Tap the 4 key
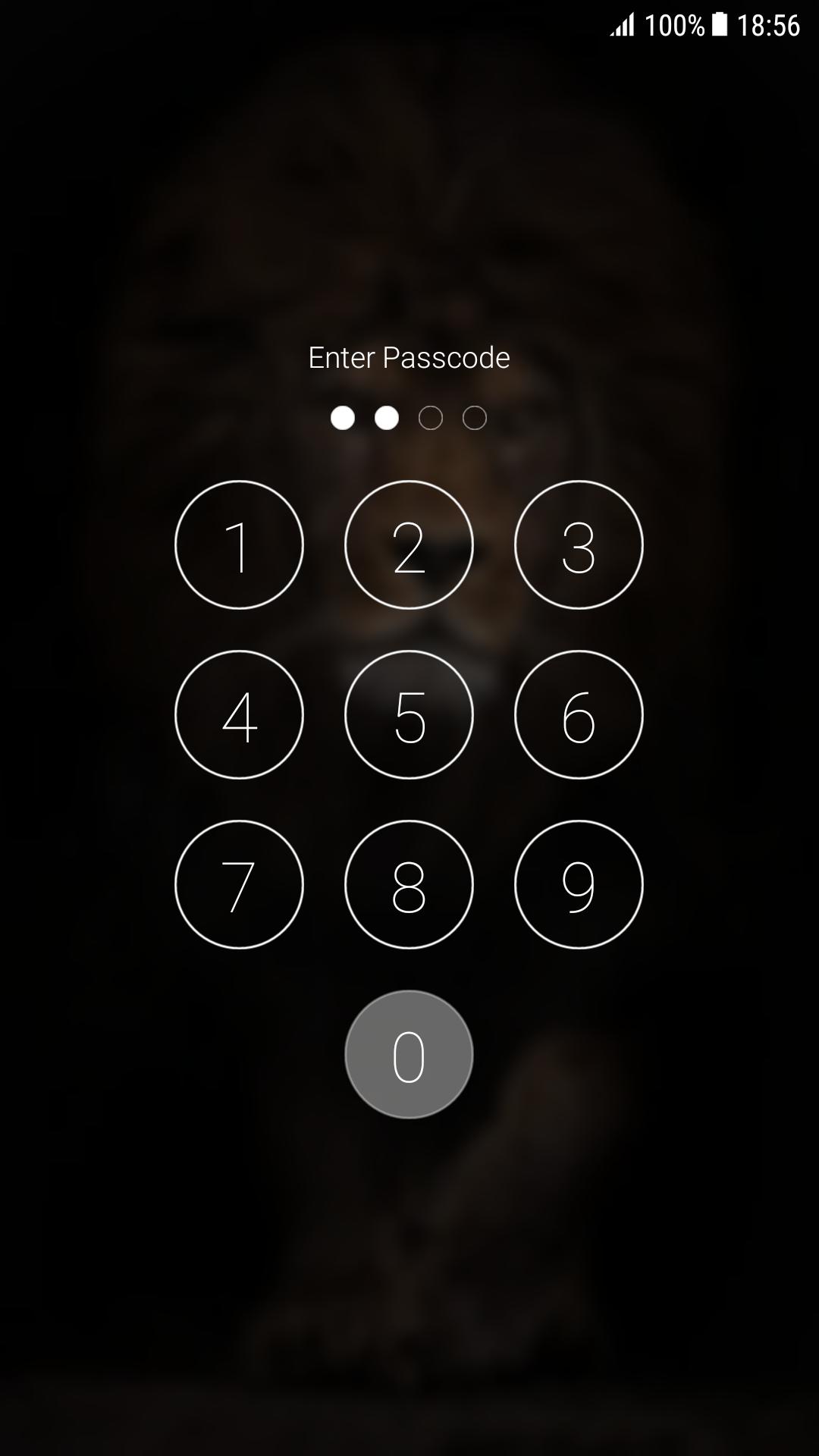The width and height of the screenshot is (819, 1456). coord(239,714)
